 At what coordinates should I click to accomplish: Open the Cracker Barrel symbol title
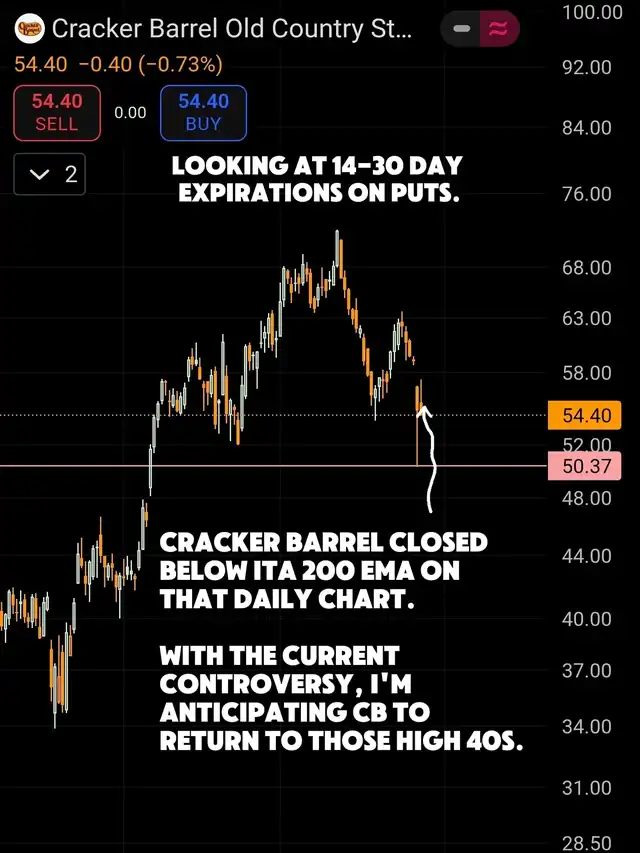pos(232,29)
